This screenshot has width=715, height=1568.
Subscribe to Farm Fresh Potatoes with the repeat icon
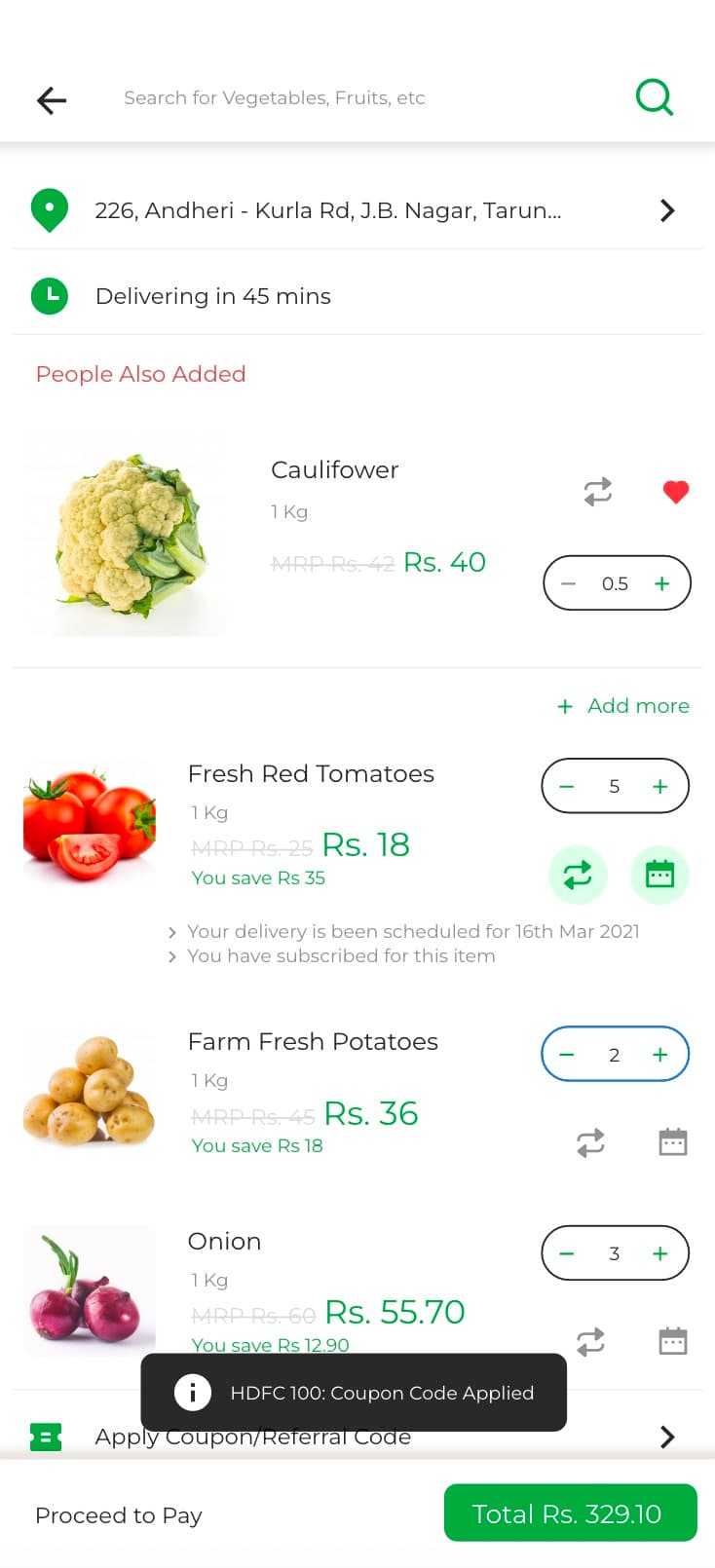click(591, 1142)
